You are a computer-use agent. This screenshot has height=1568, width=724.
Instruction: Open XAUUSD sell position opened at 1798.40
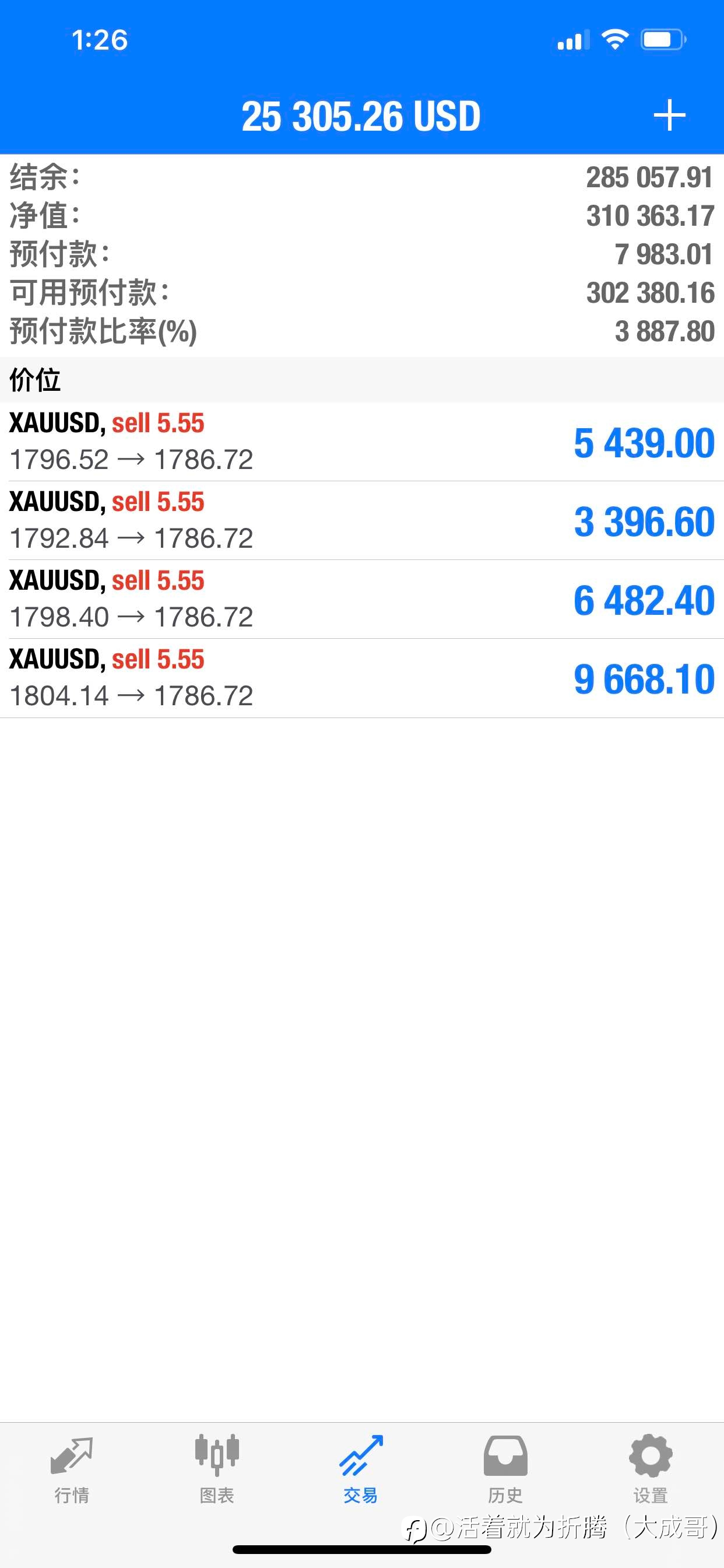click(362, 599)
